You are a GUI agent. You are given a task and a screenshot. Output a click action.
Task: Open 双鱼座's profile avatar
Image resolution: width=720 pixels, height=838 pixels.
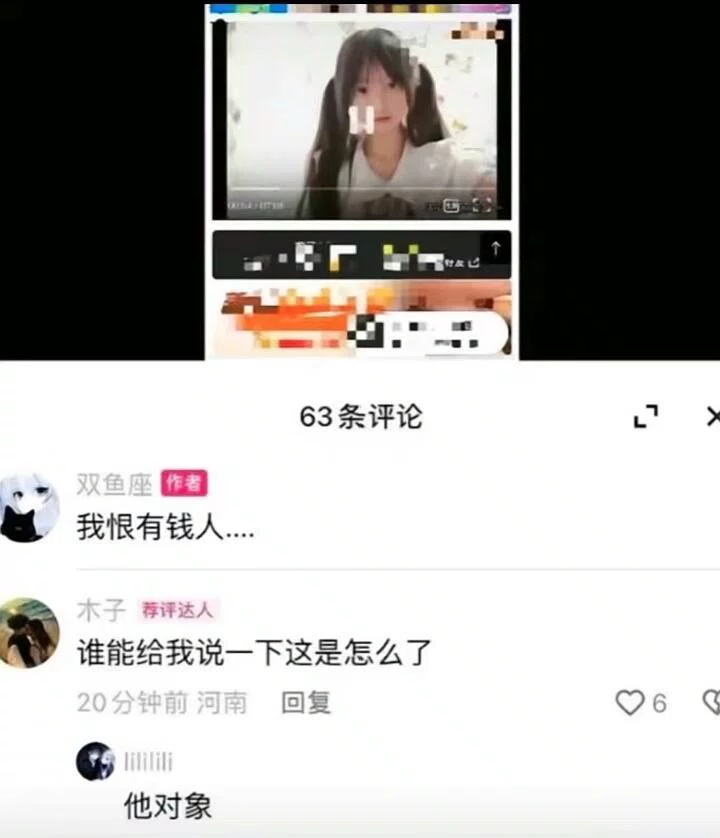pos(28,508)
